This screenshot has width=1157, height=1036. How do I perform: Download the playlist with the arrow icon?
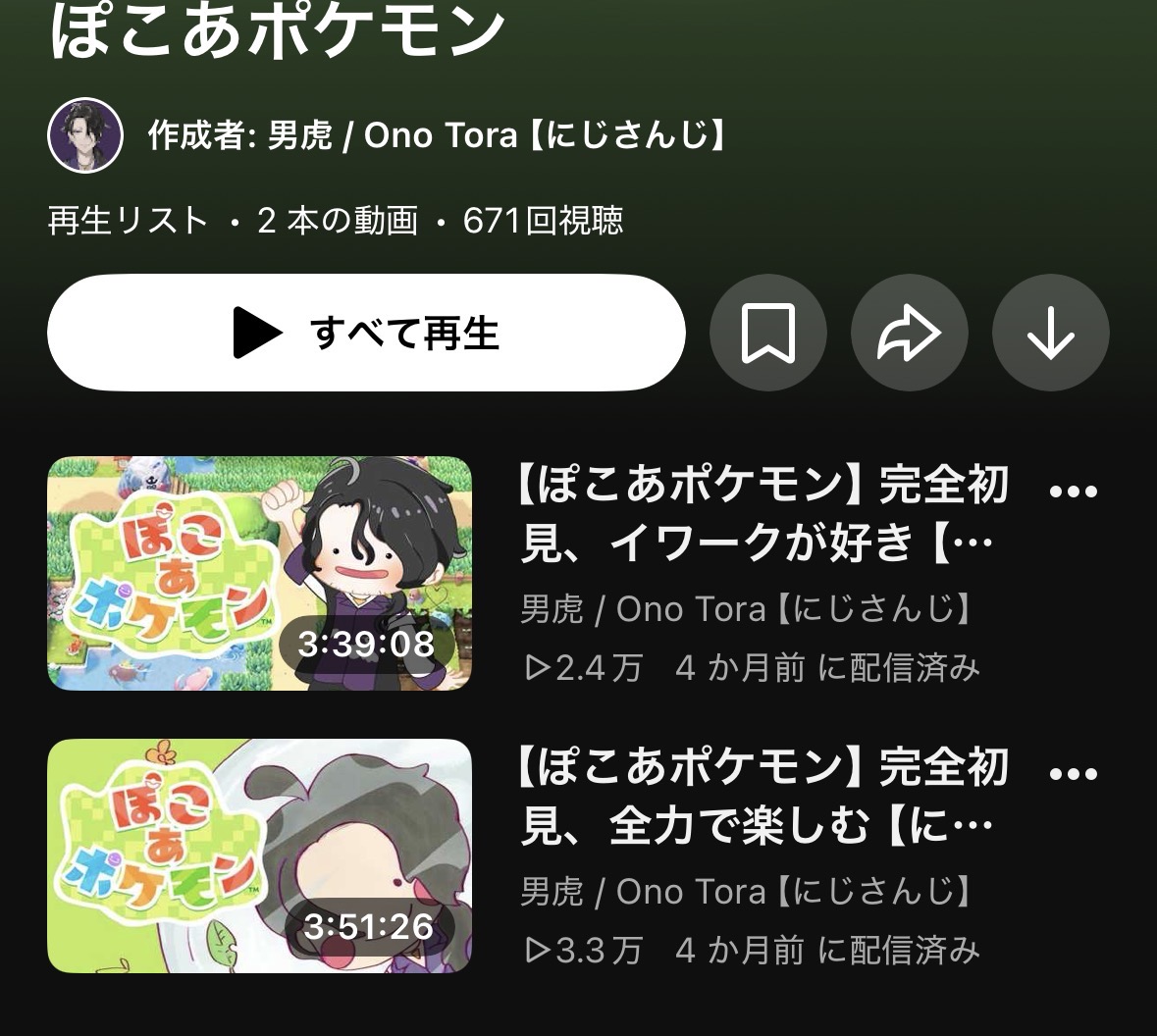pyautogui.click(x=1051, y=333)
